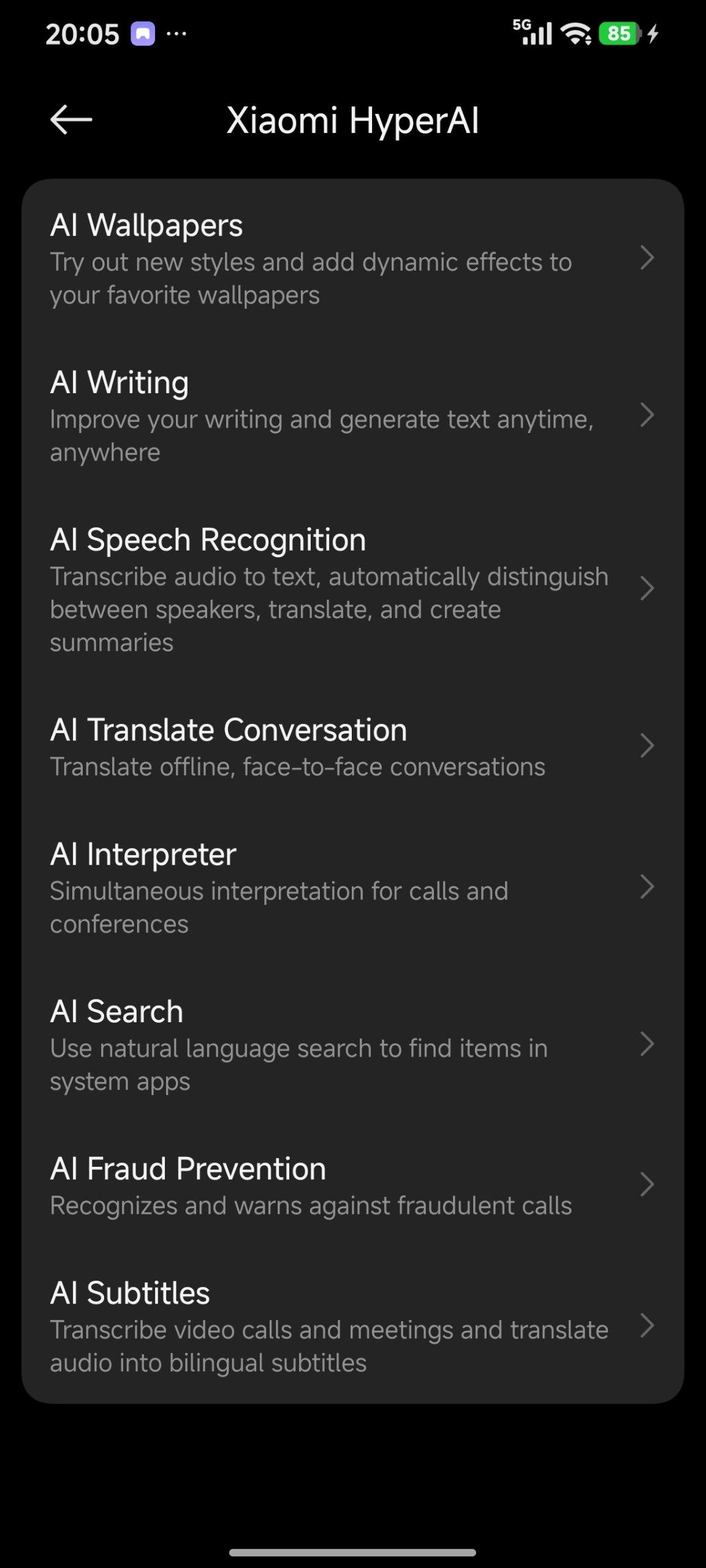
Task: Tap the AI Interpreter row
Action: coord(352,887)
